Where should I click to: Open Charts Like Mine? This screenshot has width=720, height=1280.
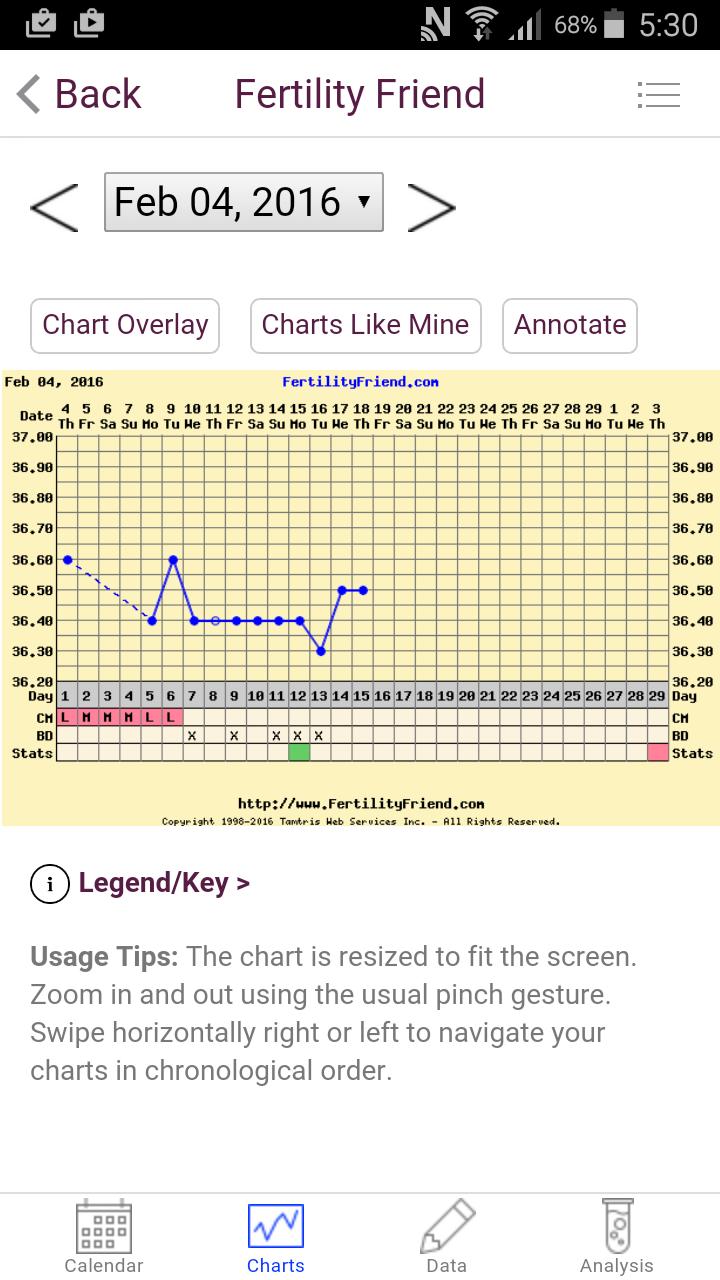365,325
